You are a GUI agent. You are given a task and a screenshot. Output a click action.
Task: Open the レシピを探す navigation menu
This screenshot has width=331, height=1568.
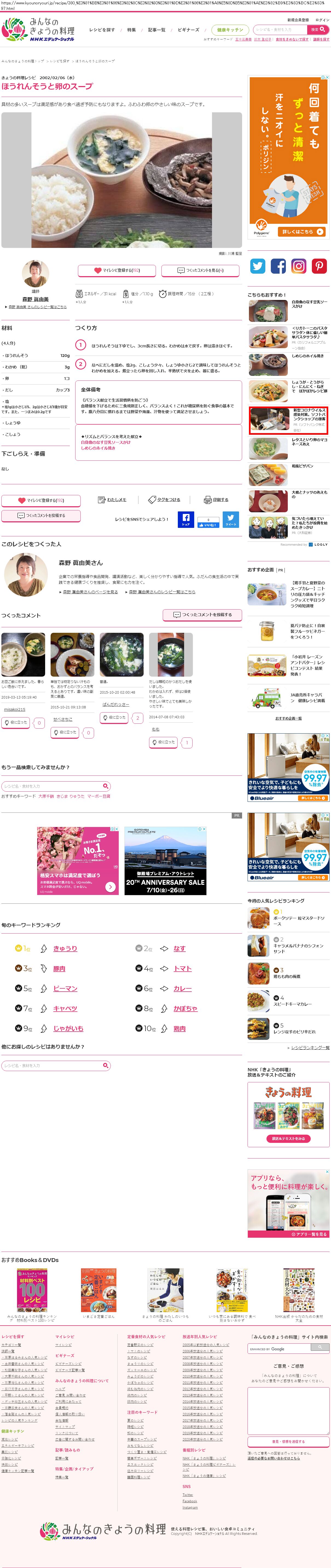tap(102, 30)
